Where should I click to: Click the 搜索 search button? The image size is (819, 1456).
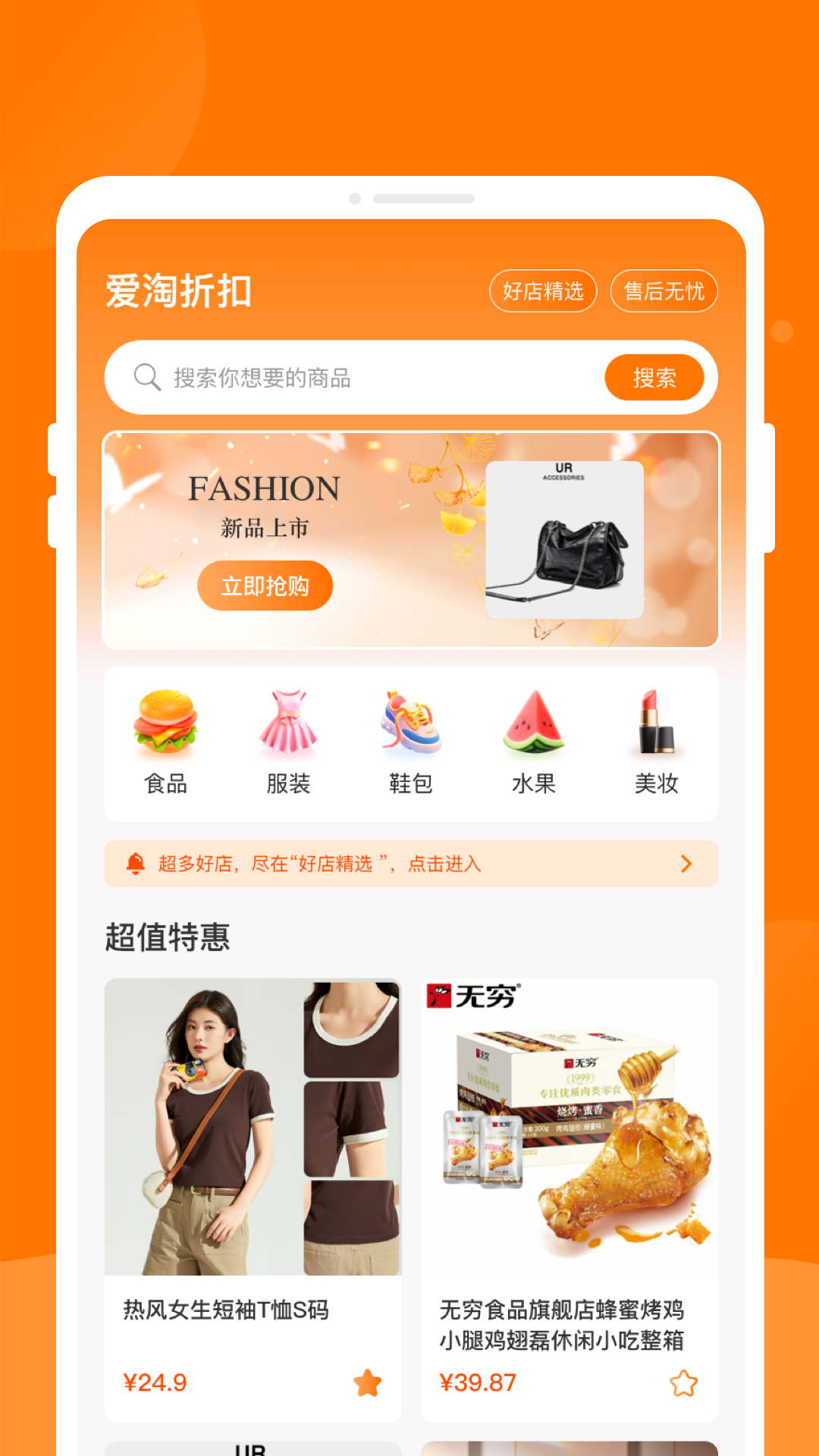656,377
